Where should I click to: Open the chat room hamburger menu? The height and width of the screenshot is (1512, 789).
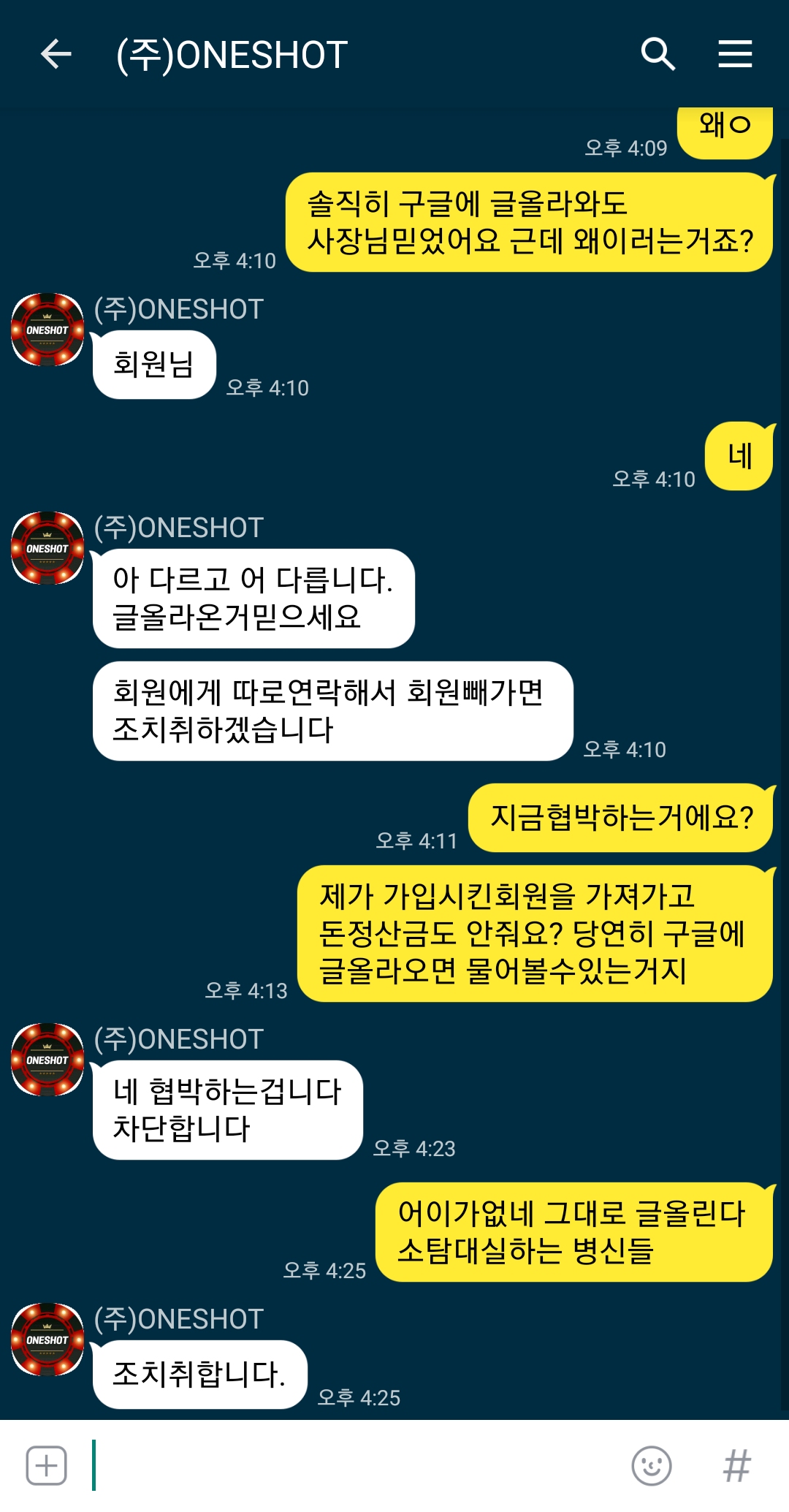(735, 54)
